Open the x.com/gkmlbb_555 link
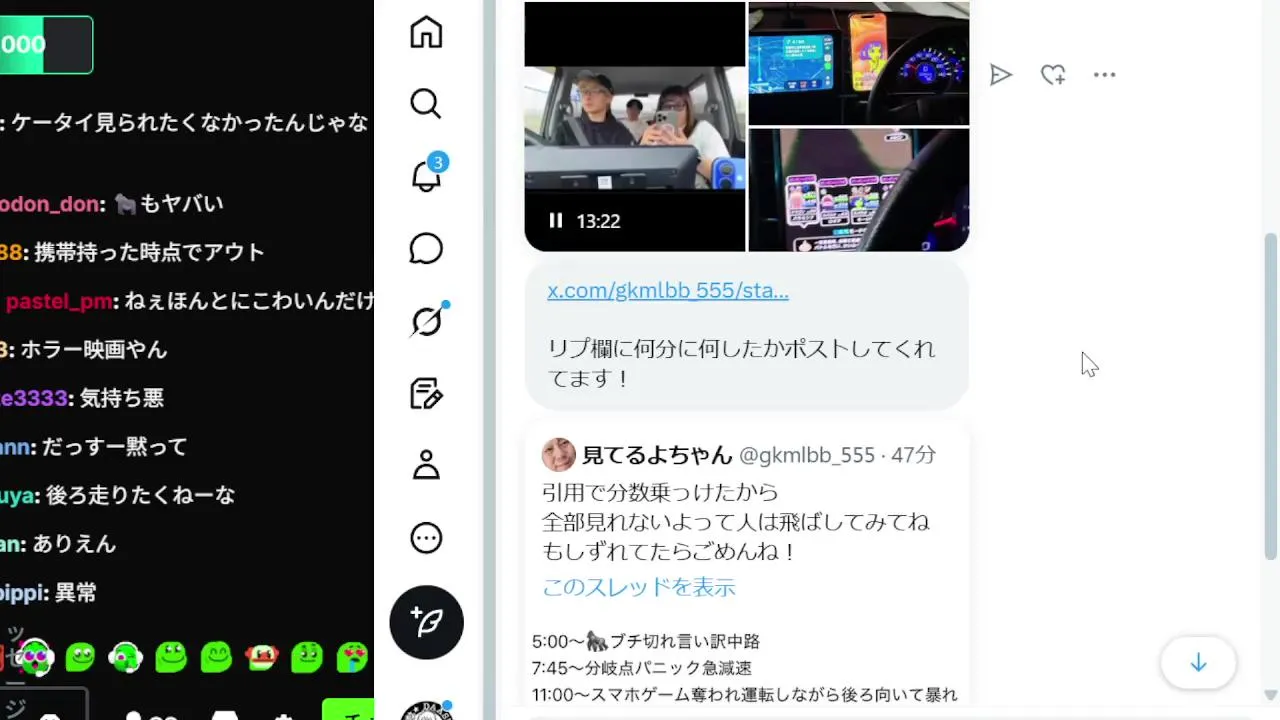The height and width of the screenshot is (720, 1280). [x=667, y=291]
